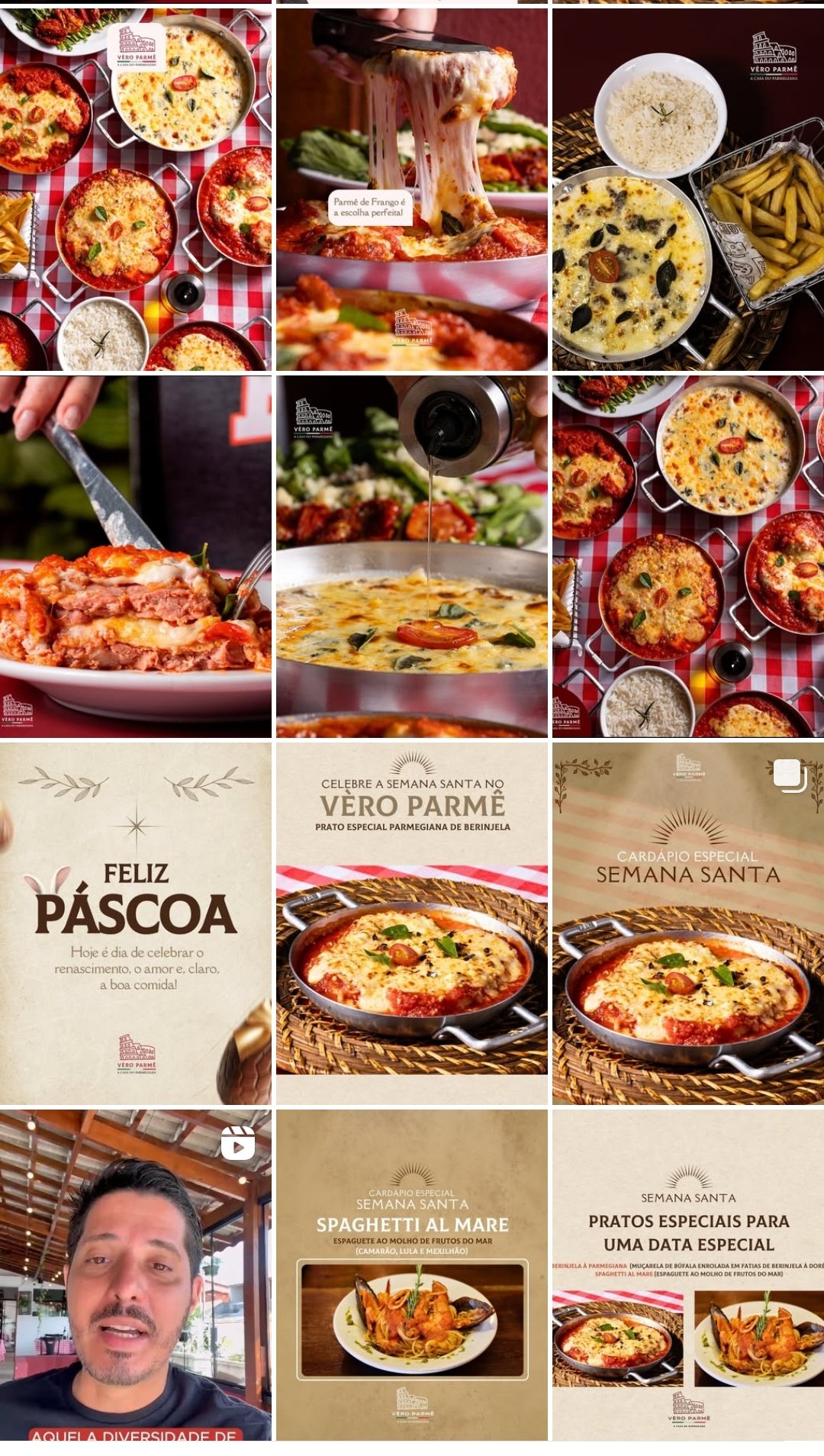Viewport: 824px width, 1456px height.
Task: Open the Parmegiana de Berinjela Semana Santa post
Action: 412,923
